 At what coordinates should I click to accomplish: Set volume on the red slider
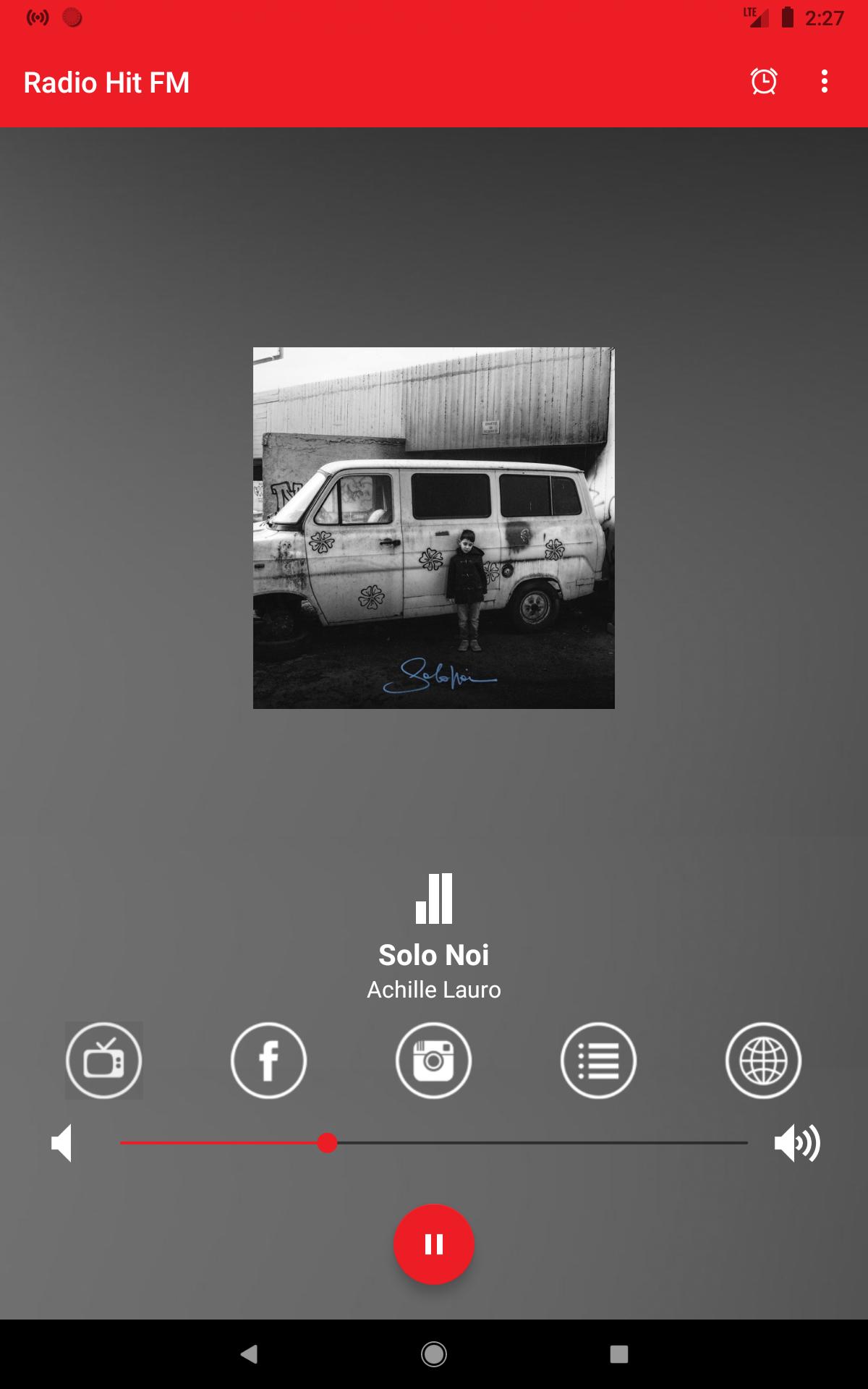[x=327, y=1143]
